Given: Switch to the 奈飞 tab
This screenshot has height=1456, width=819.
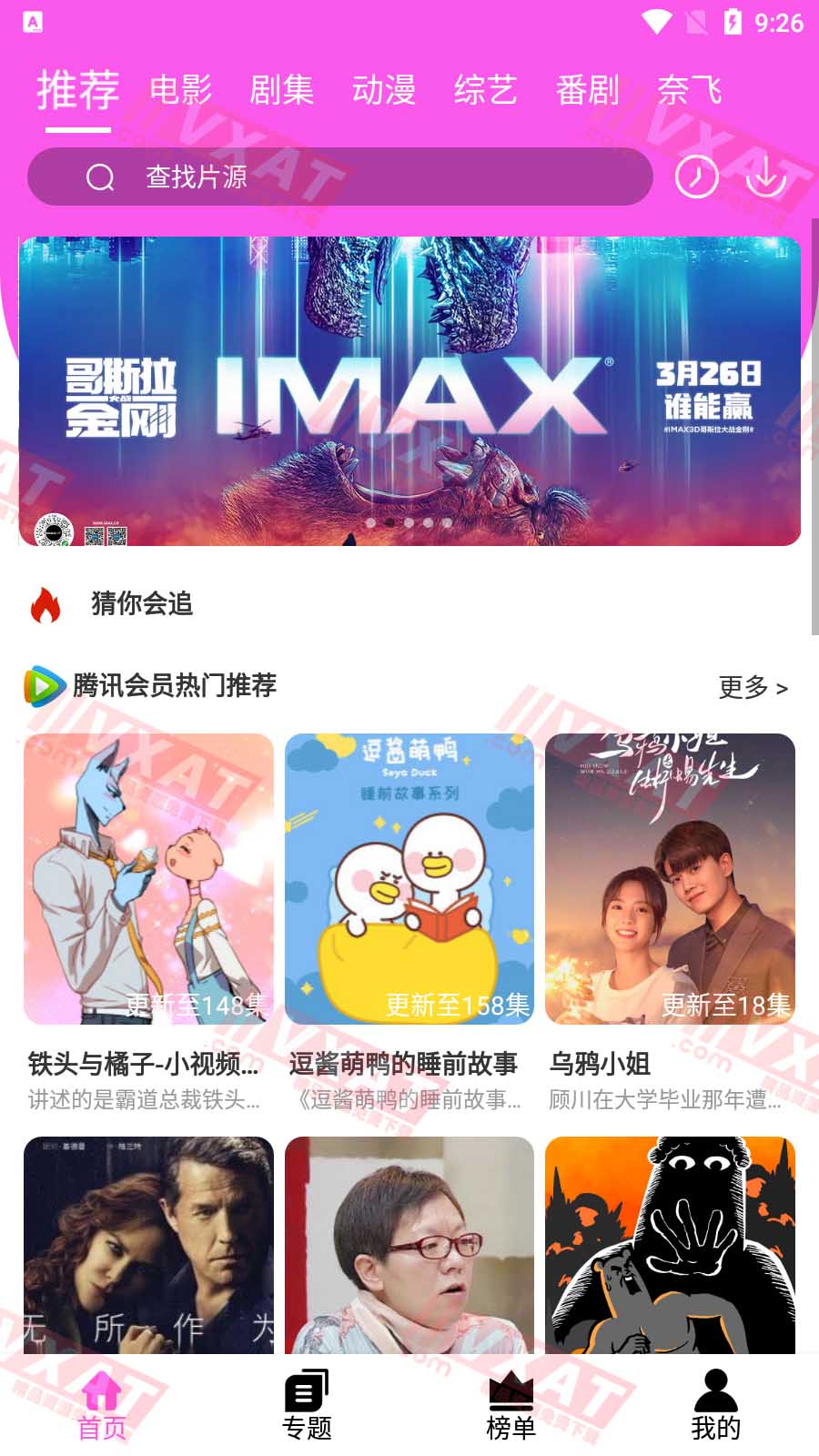Looking at the screenshot, I should (689, 90).
